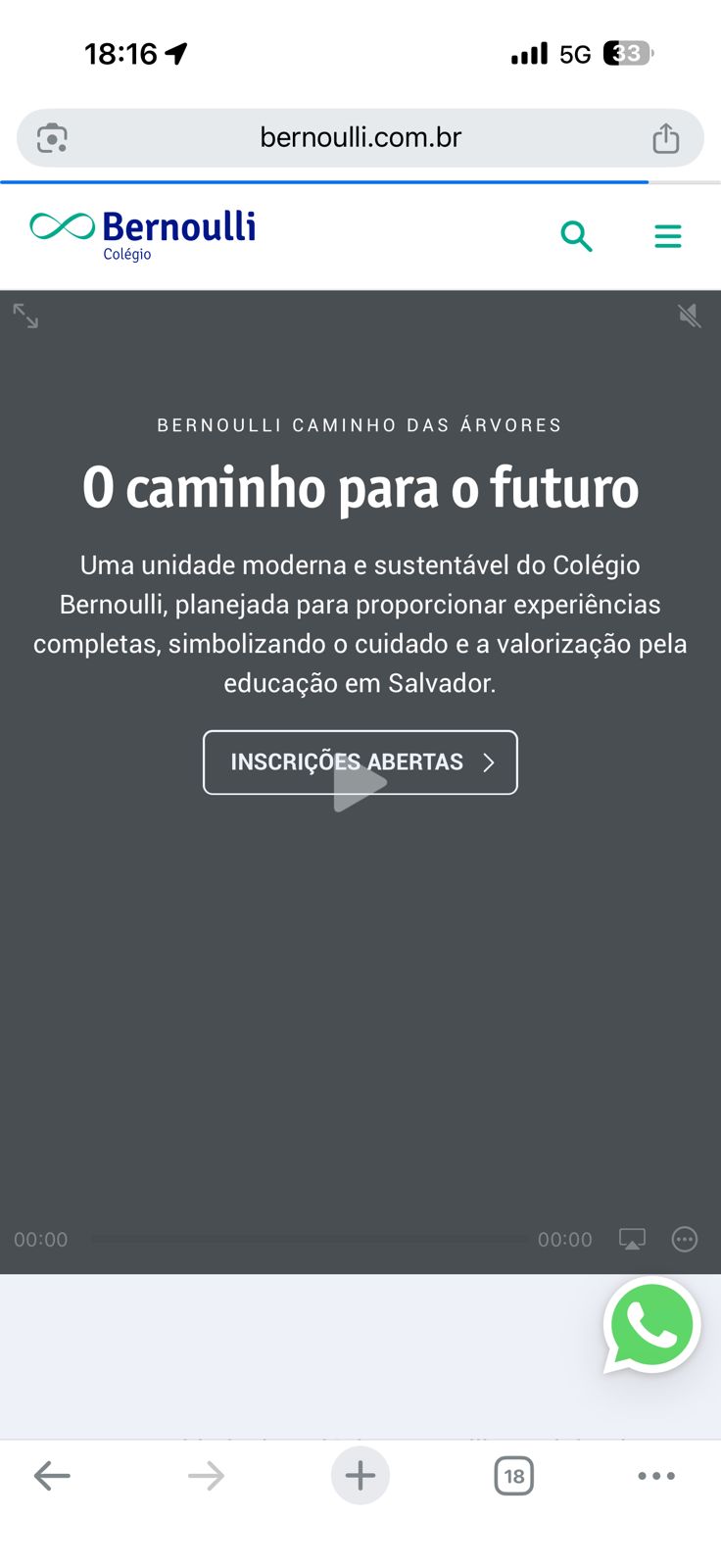Image resolution: width=721 pixels, height=1568 pixels.
Task: View the 18 open tabs
Action: pos(514,1476)
